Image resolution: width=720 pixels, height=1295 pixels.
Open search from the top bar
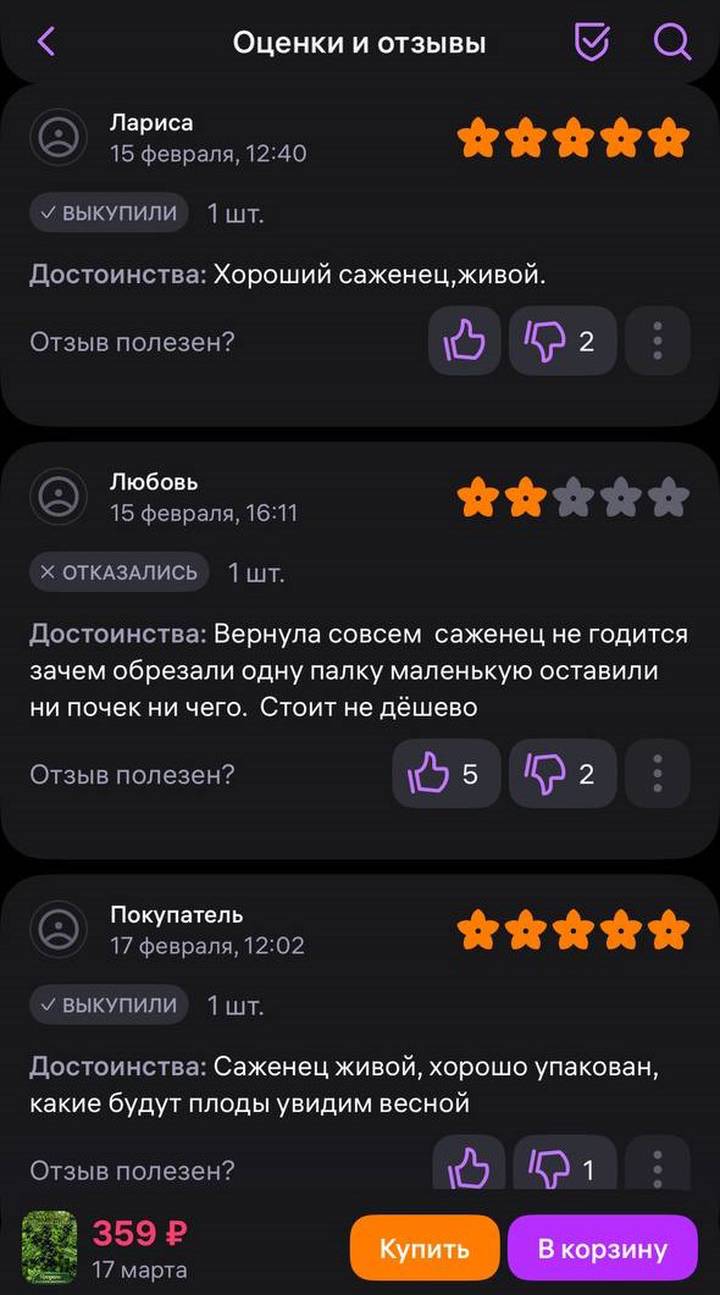coord(672,42)
